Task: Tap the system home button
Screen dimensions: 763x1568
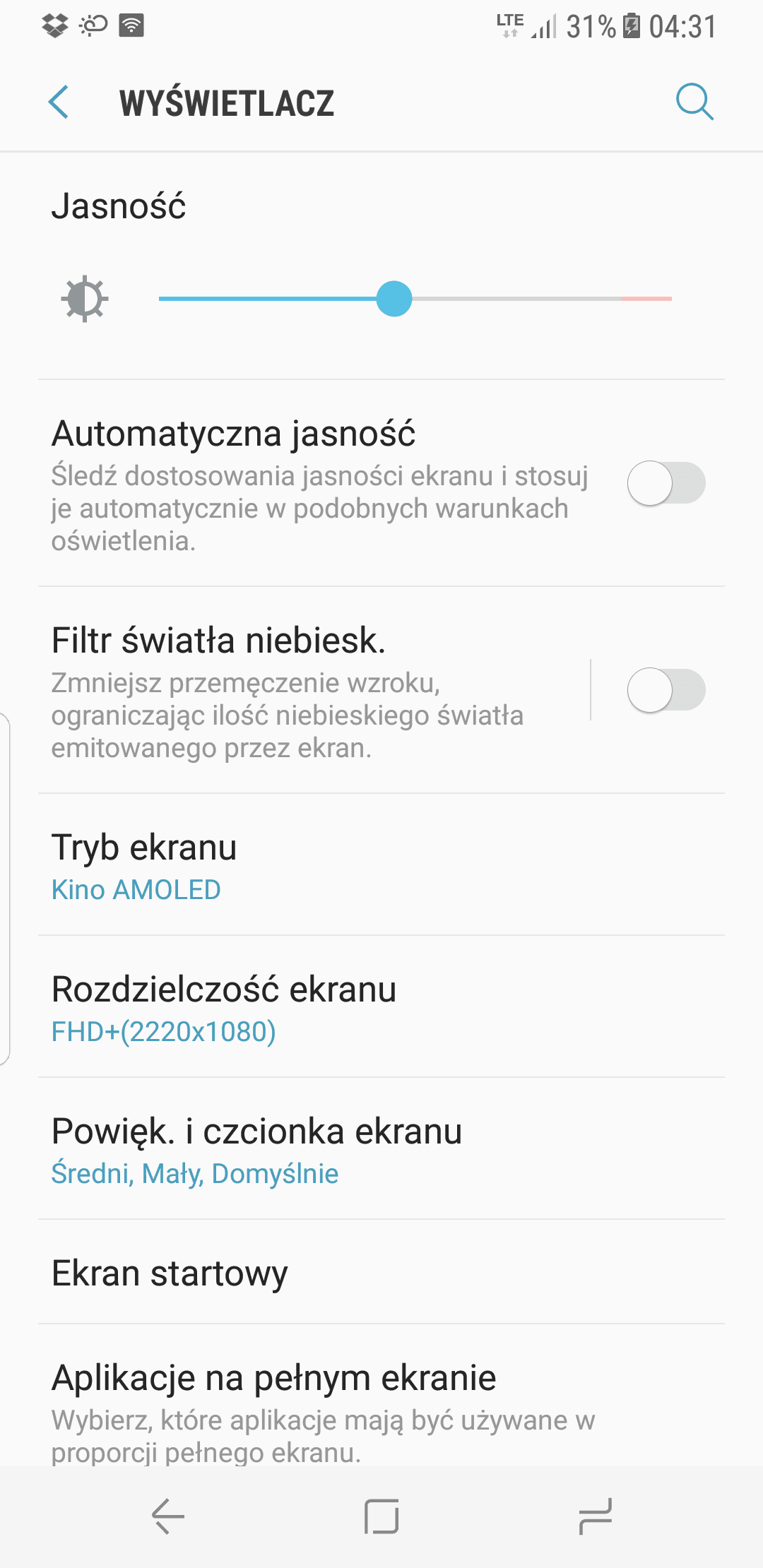Action: (381, 1516)
